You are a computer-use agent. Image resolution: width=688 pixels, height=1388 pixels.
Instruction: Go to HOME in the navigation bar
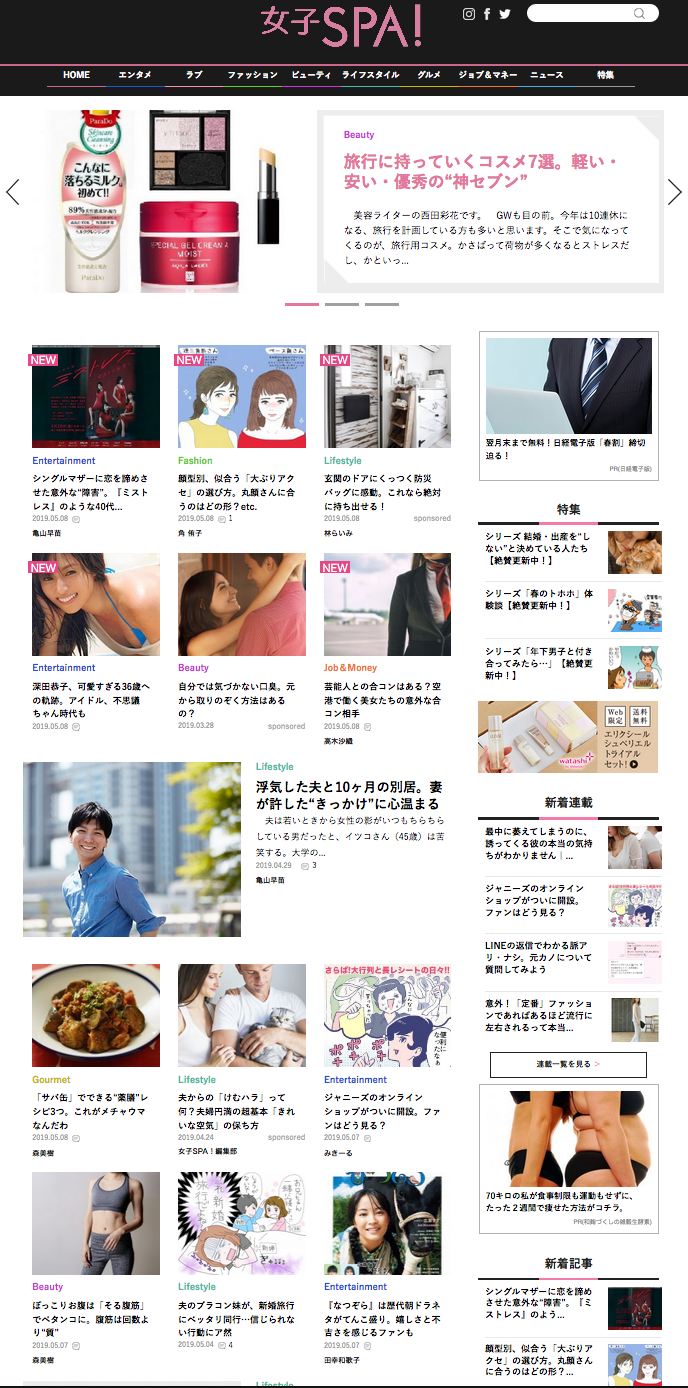click(76, 75)
